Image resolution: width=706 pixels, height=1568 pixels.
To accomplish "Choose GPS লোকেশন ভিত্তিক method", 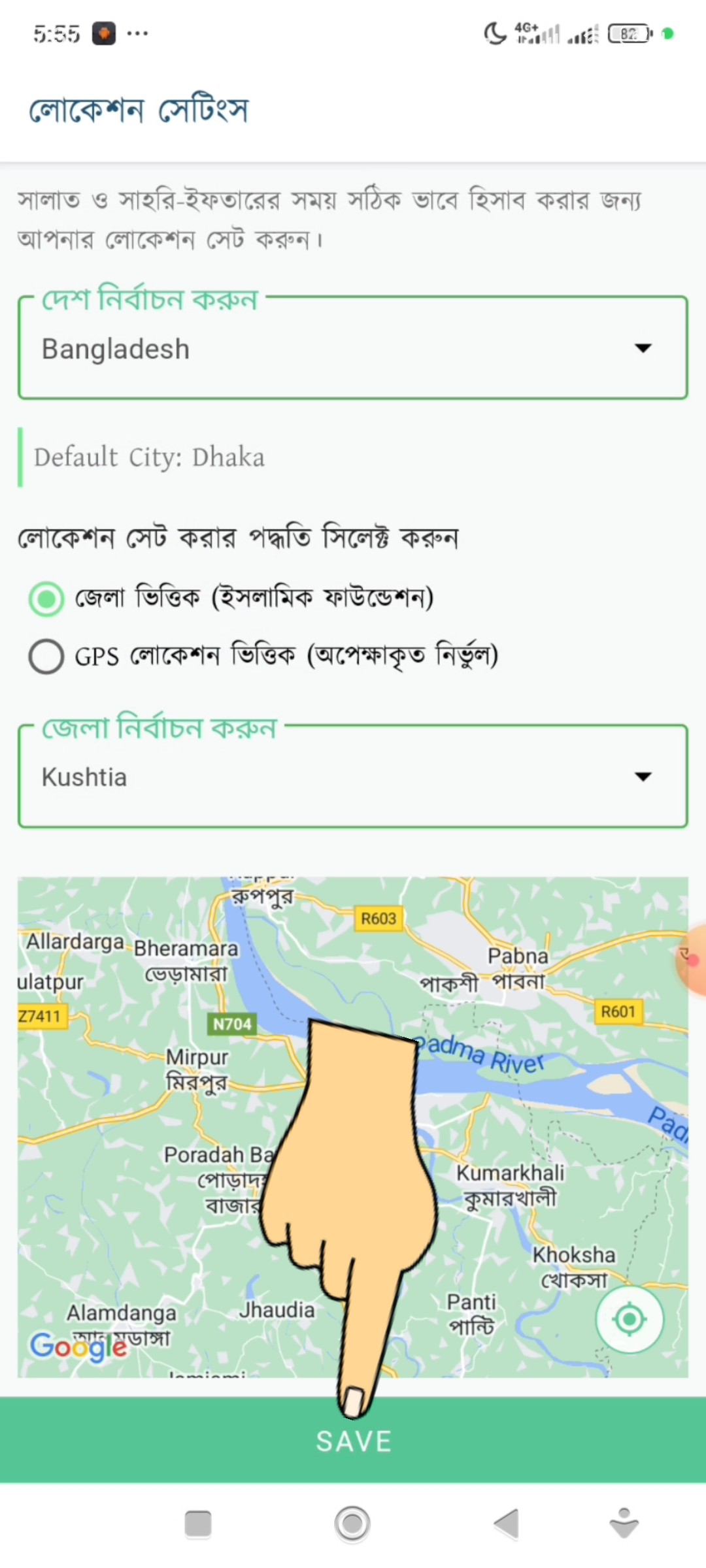I will pos(46,656).
